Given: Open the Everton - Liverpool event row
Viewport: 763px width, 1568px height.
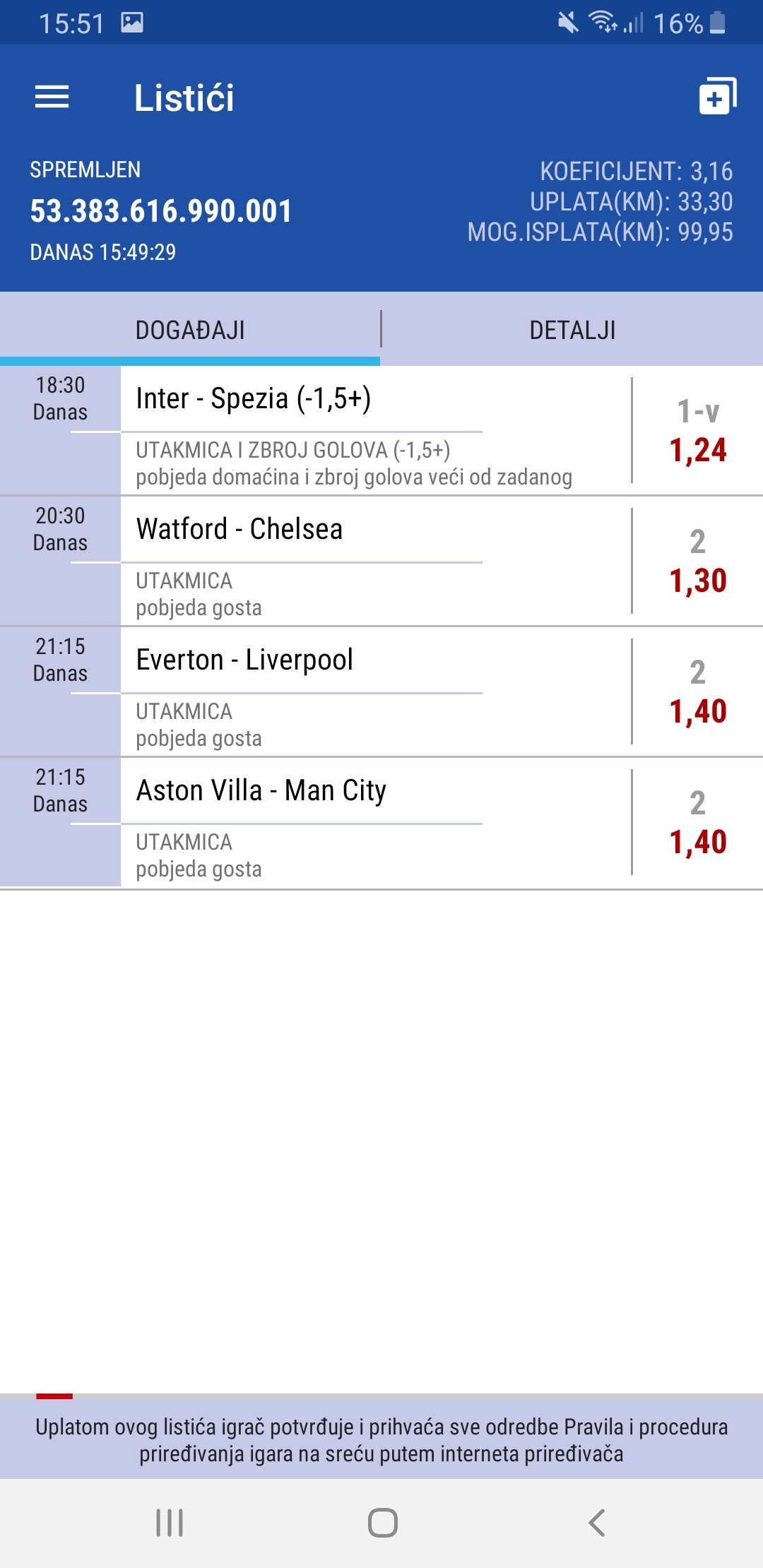Looking at the screenshot, I should coord(374,692).
